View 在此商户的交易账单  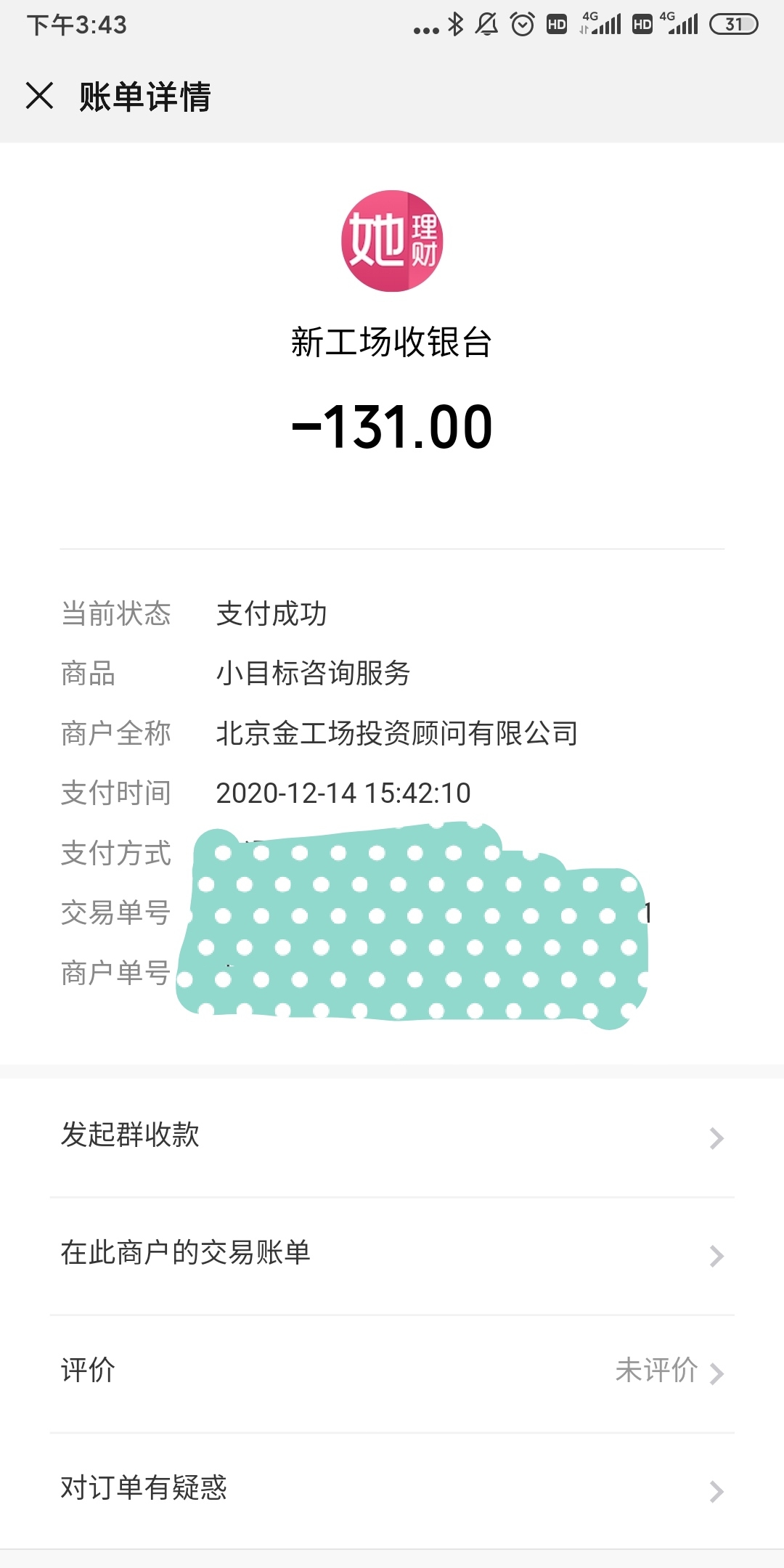392,1256
